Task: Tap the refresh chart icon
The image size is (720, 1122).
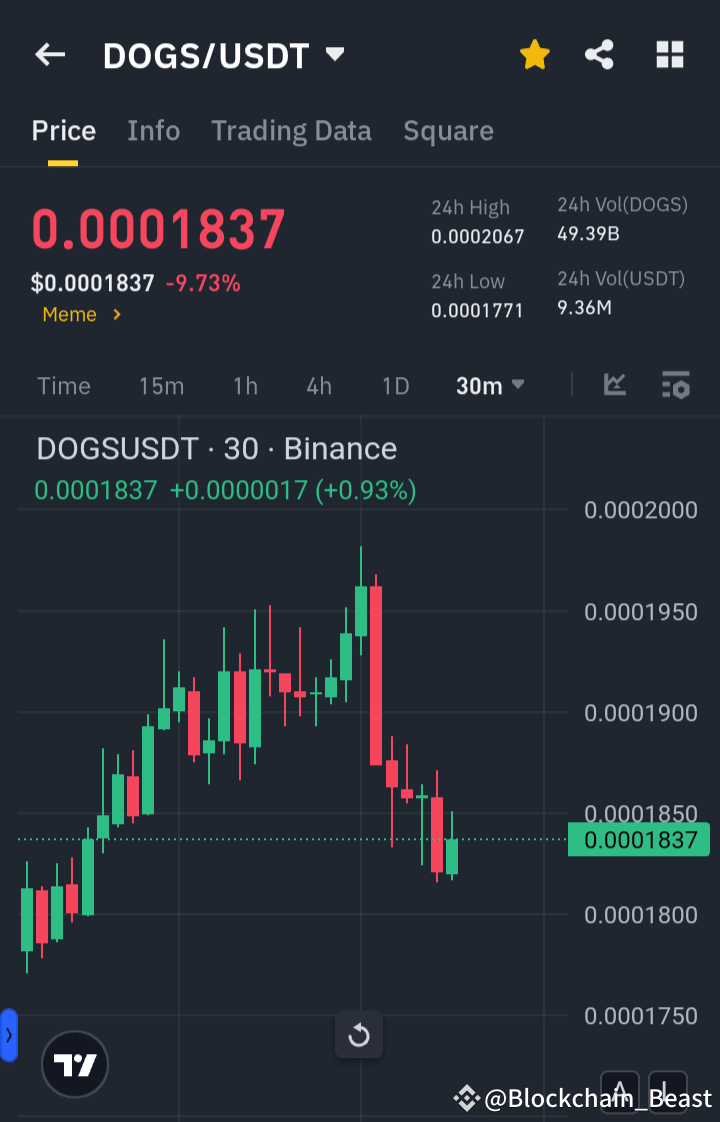Action: 359,1035
